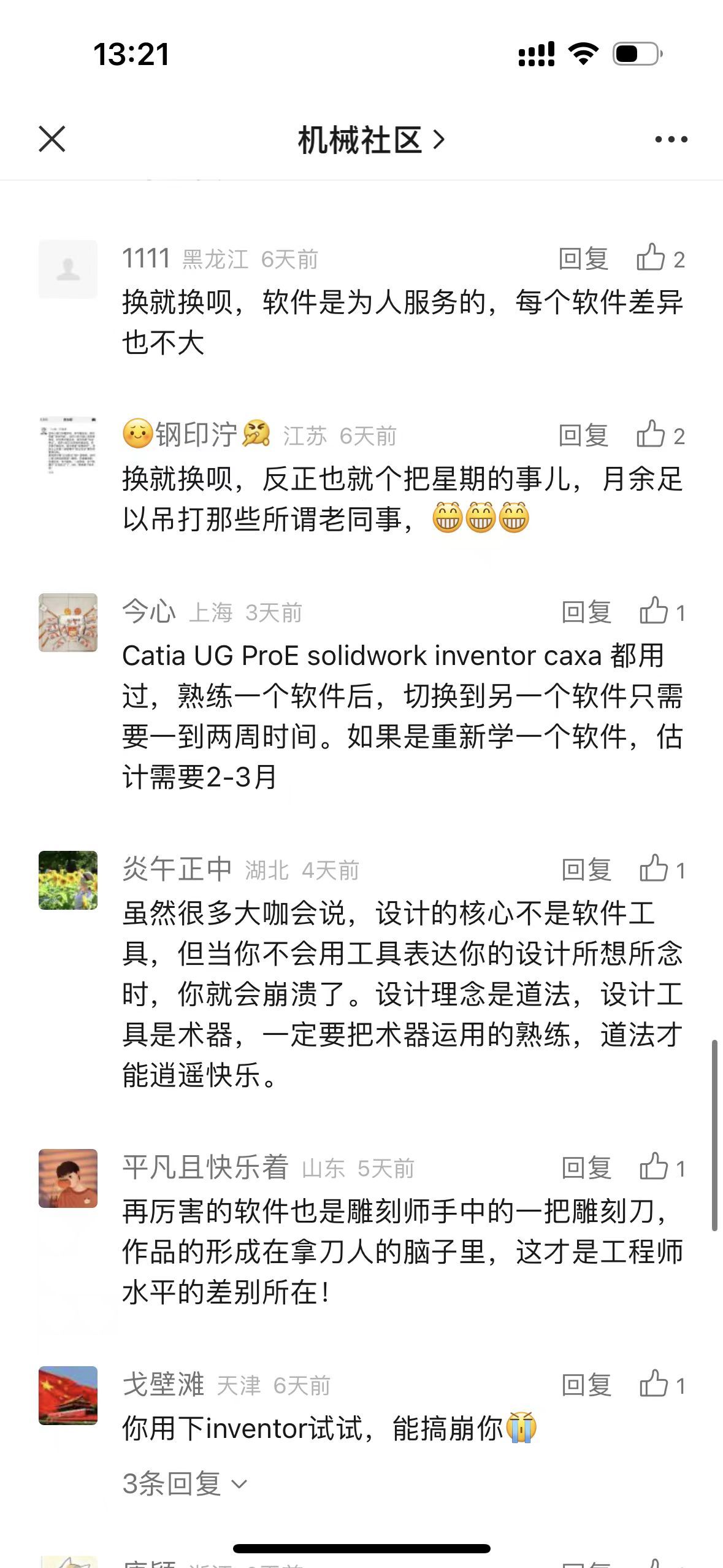
Task: Like 平凡且快乐着's comment
Action: (x=661, y=1167)
